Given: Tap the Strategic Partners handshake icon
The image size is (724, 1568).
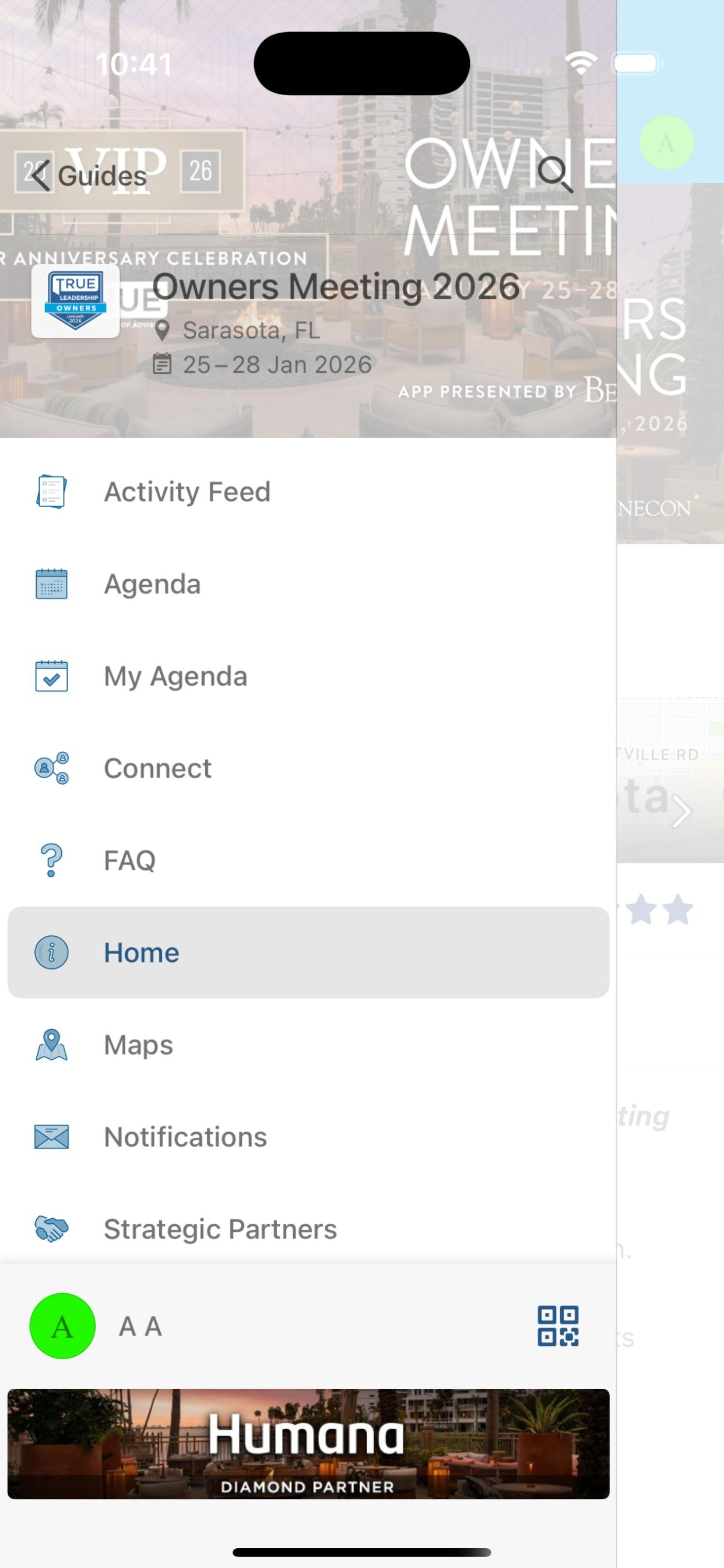Looking at the screenshot, I should pyautogui.click(x=51, y=1228).
